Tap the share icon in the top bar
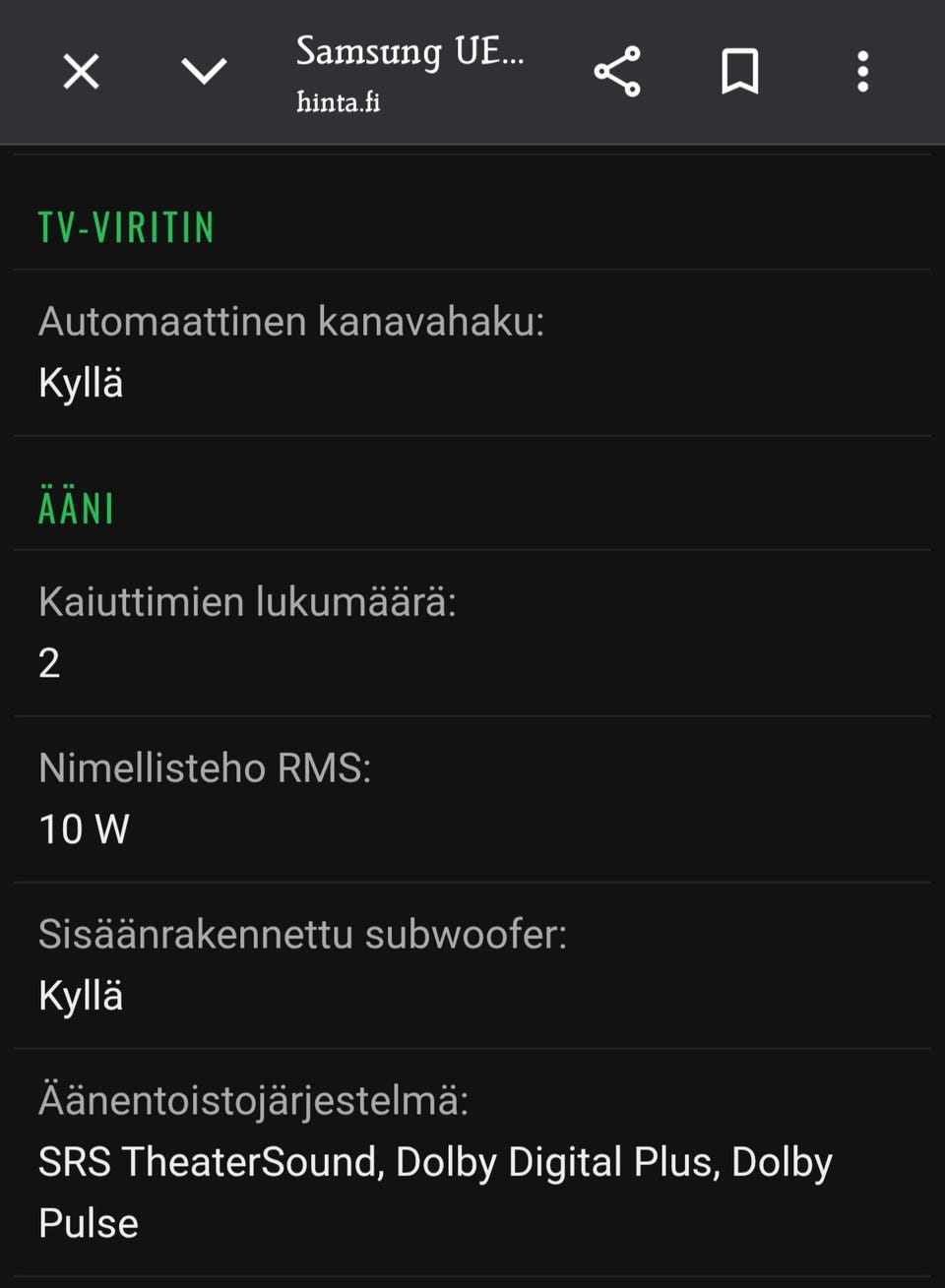The height and width of the screenshot is (1288, 945). 616,70
